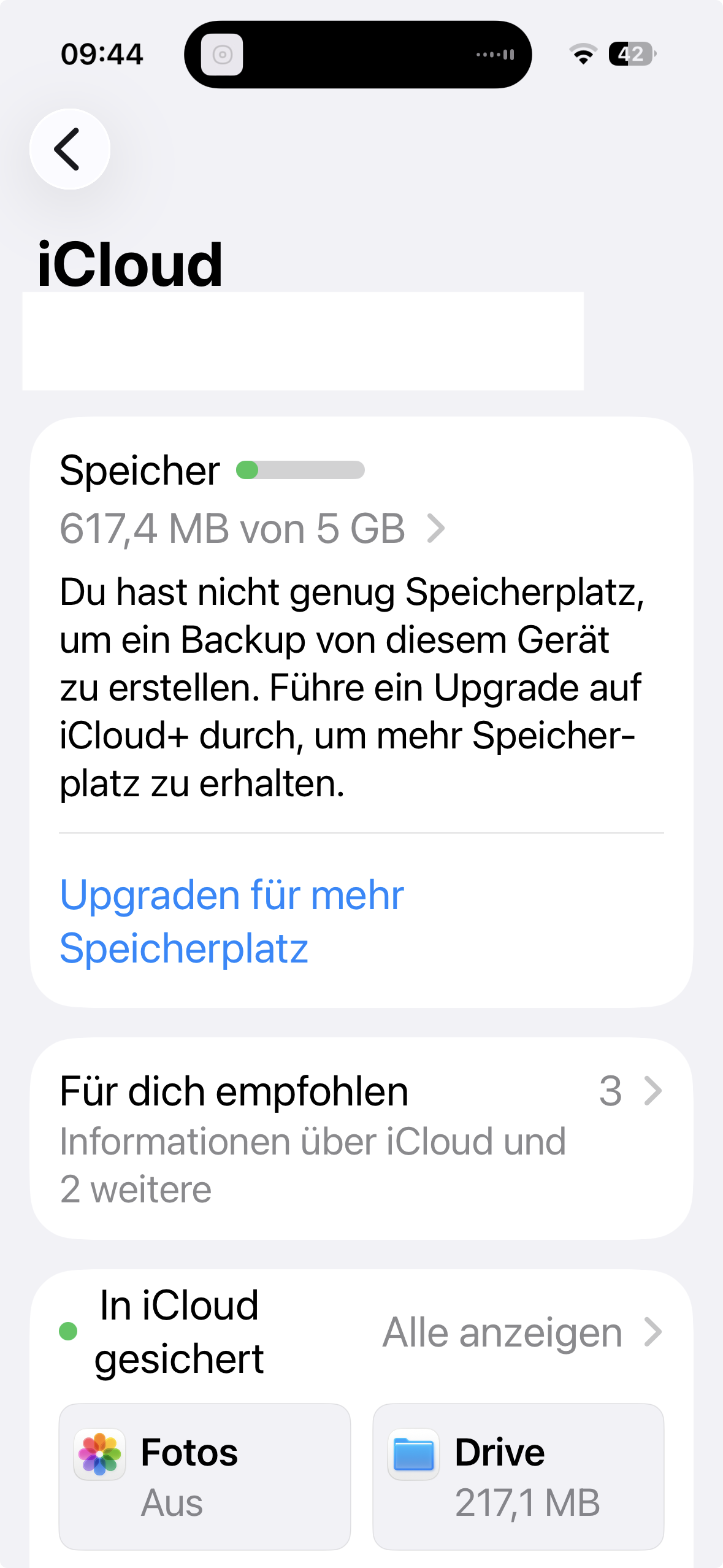Go back using the top-left arrow
This screenshot has height=1568, width=723.
tap(69, 149)
